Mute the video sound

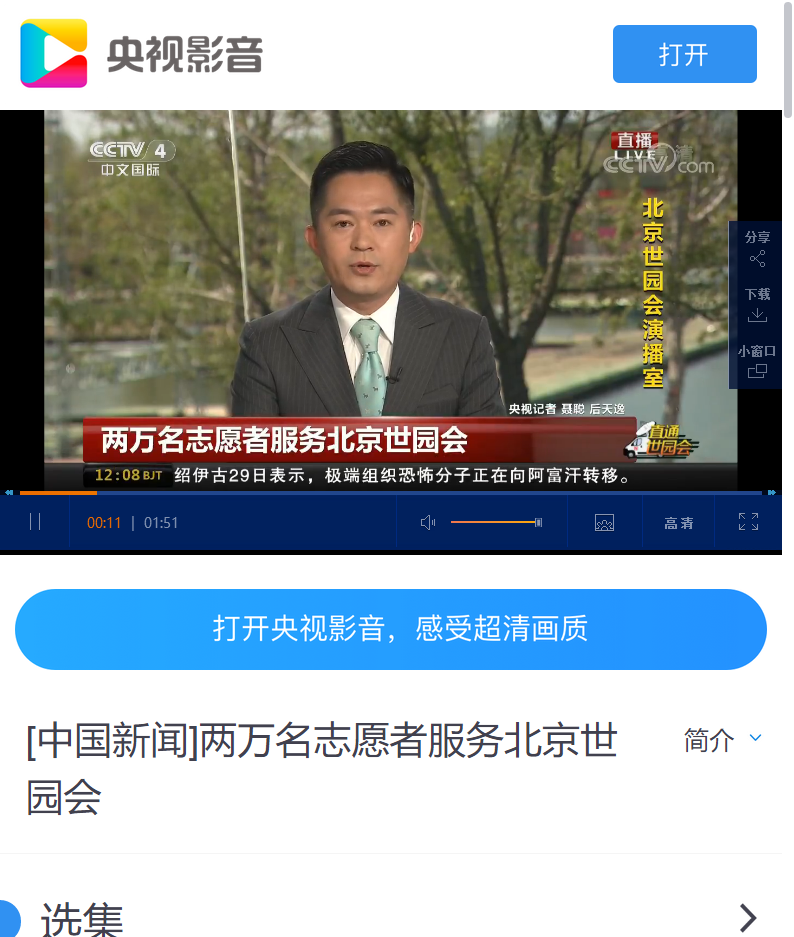[x=428, y=522]
